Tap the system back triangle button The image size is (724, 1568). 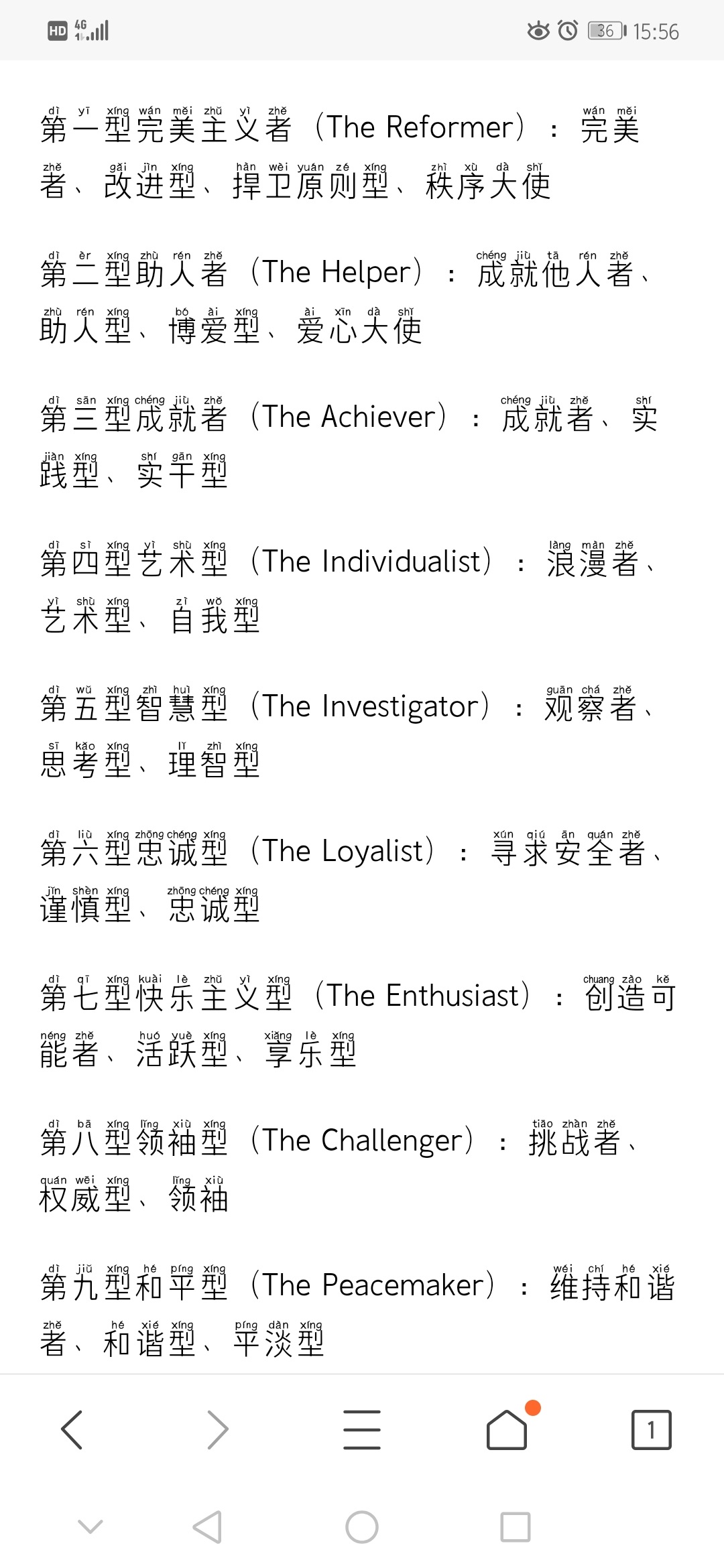point(208,1527)
